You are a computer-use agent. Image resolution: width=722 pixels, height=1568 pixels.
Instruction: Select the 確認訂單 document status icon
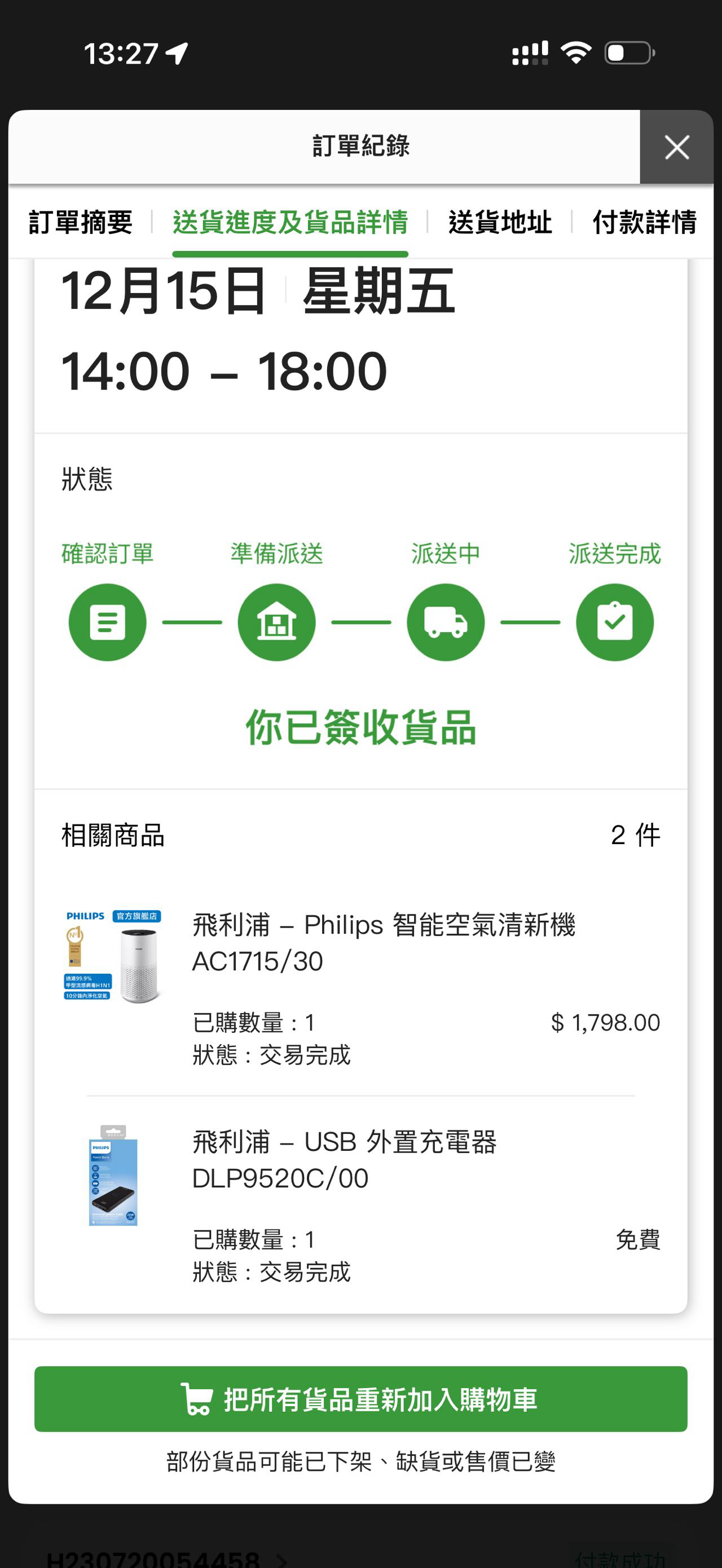point(108,621)
